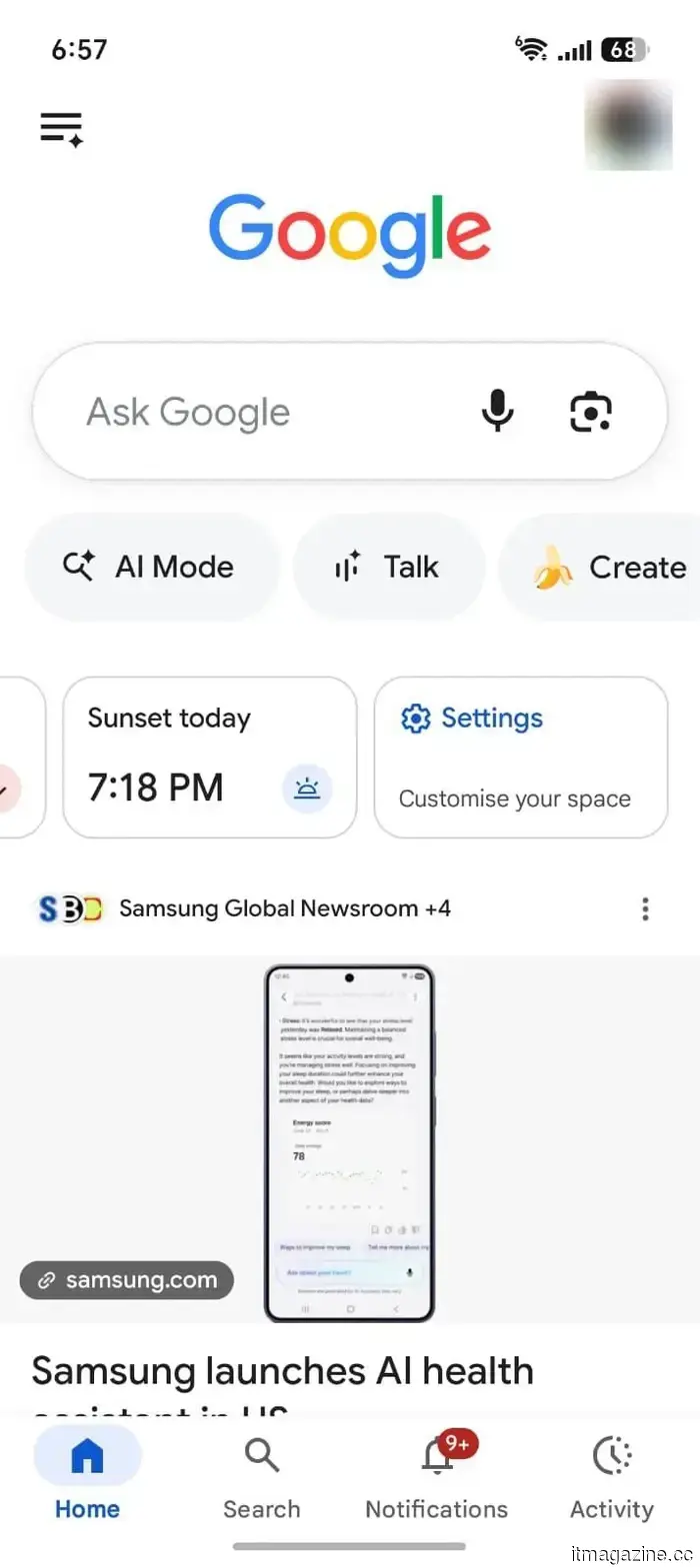Choose the Create chip with banana icon
The width and height of the screenshot is (700, 1568).
(602, 567)
